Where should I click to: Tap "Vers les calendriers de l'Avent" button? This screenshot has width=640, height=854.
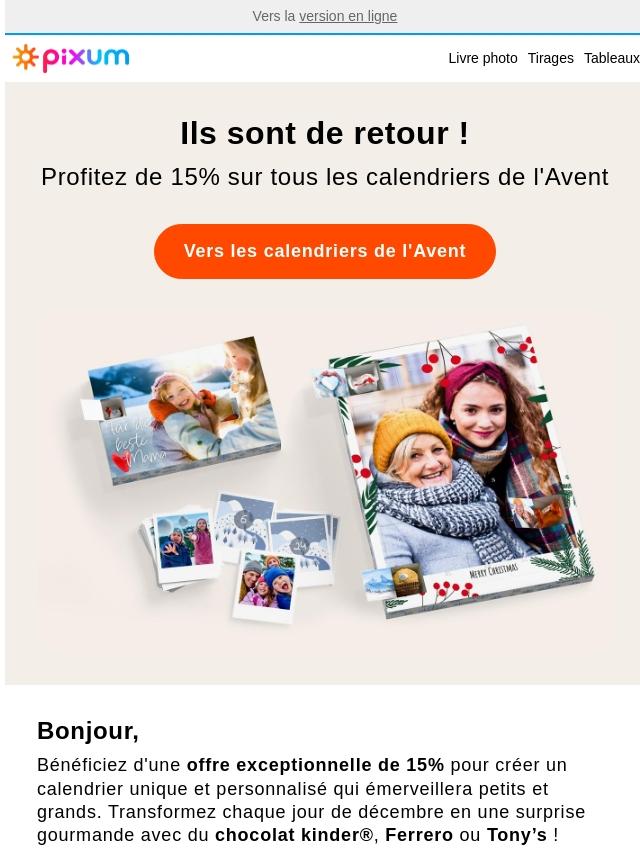click(x=324, y=251)
